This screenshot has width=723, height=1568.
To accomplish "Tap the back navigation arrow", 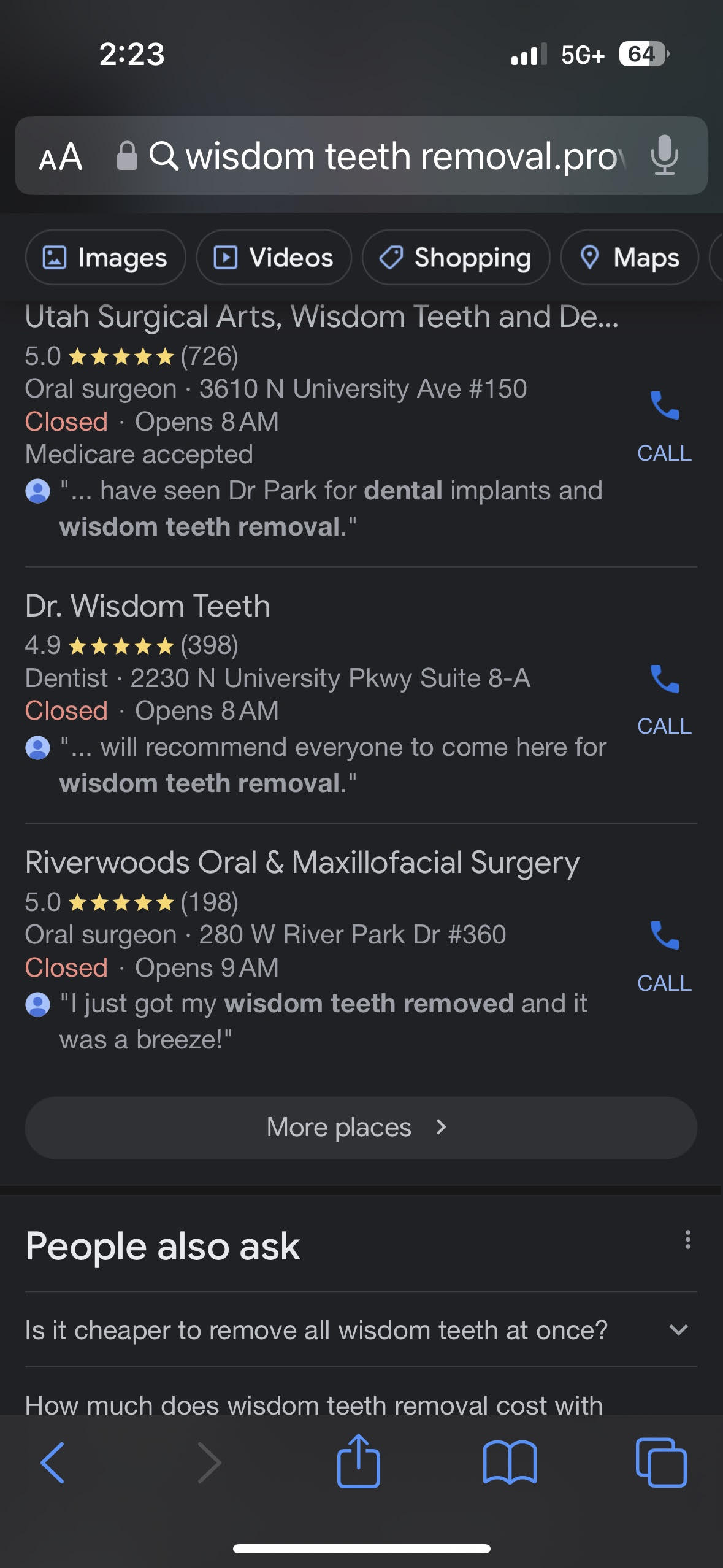I will pyautogui.click(x=53, y=1463).
